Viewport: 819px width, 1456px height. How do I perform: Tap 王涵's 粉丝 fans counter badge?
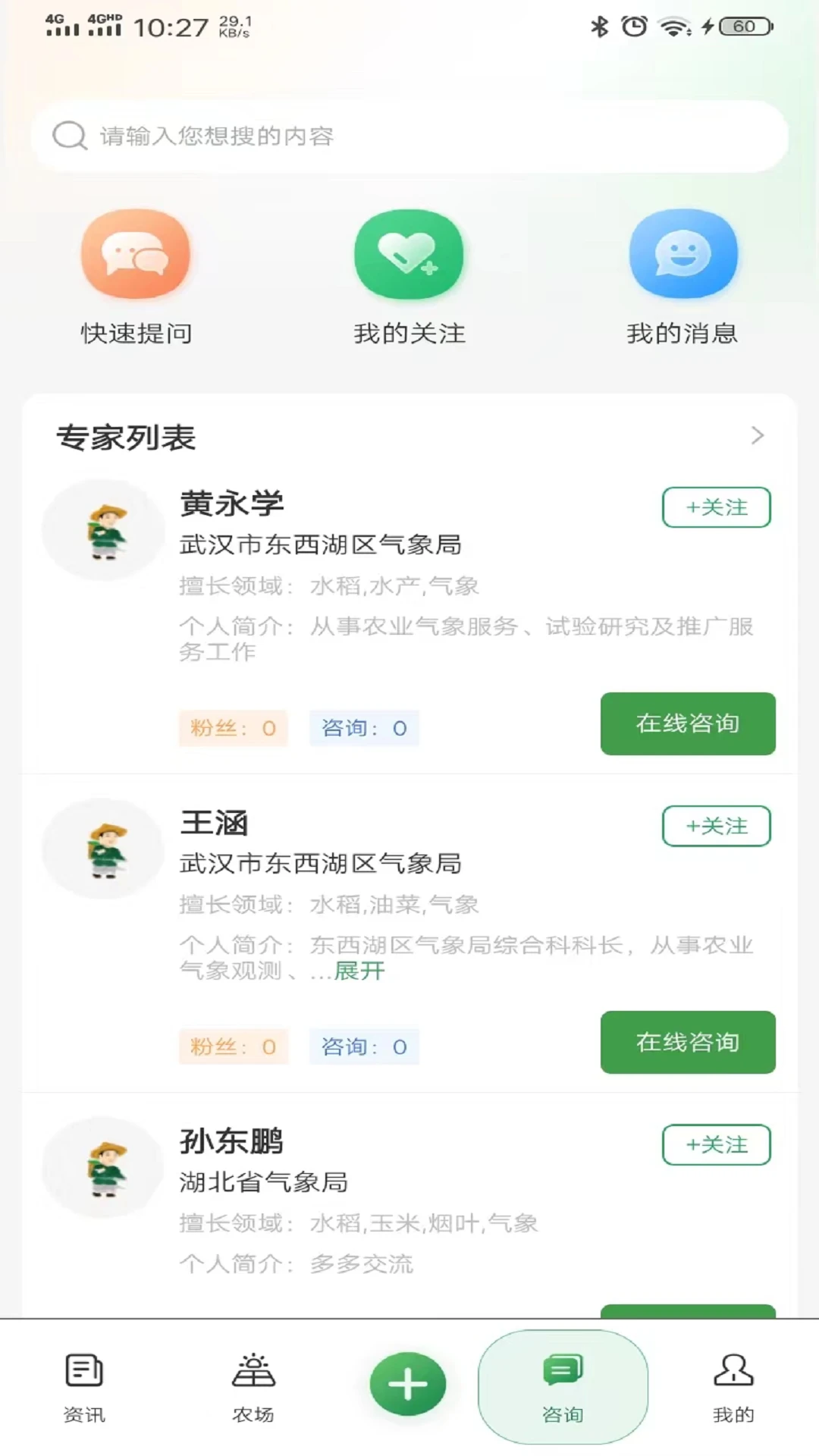click(234, 1046)
